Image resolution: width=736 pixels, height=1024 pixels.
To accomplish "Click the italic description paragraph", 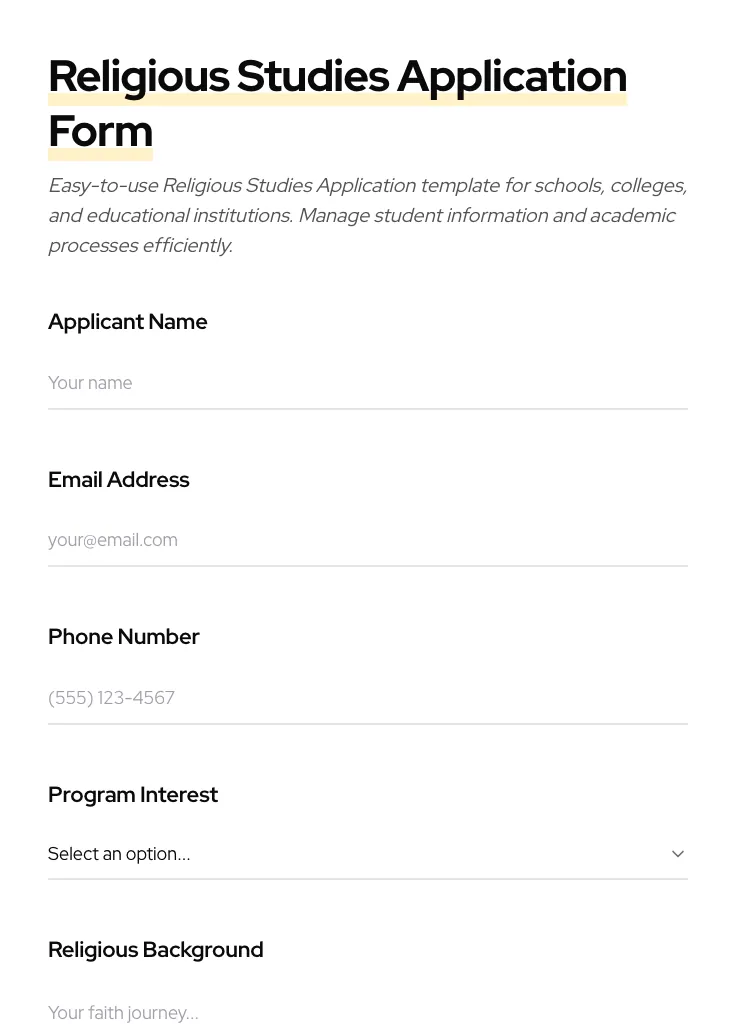I will pyautogui.click(x=367, y=215).
